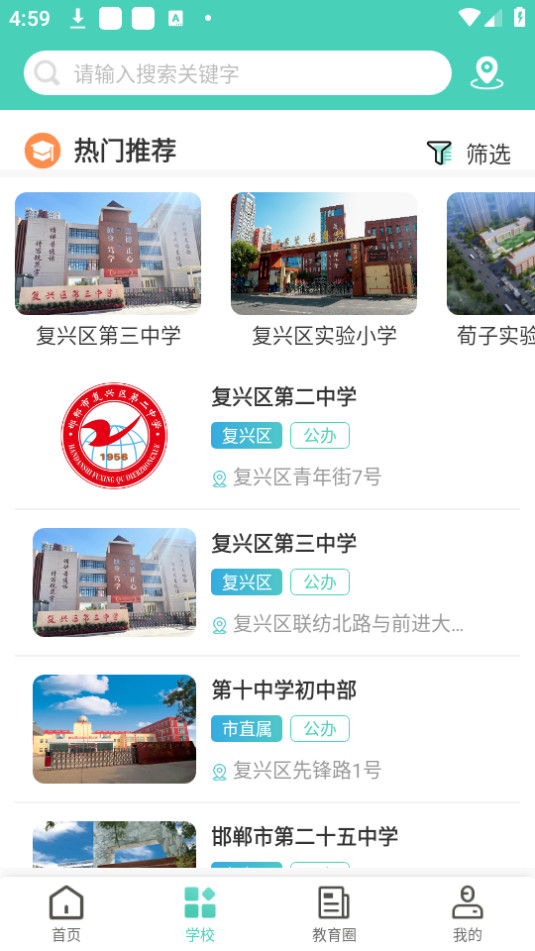Screen dimensions: 535x951
Task: Open the 复兴区第二中学 school listing
Action: coord(268,436)
